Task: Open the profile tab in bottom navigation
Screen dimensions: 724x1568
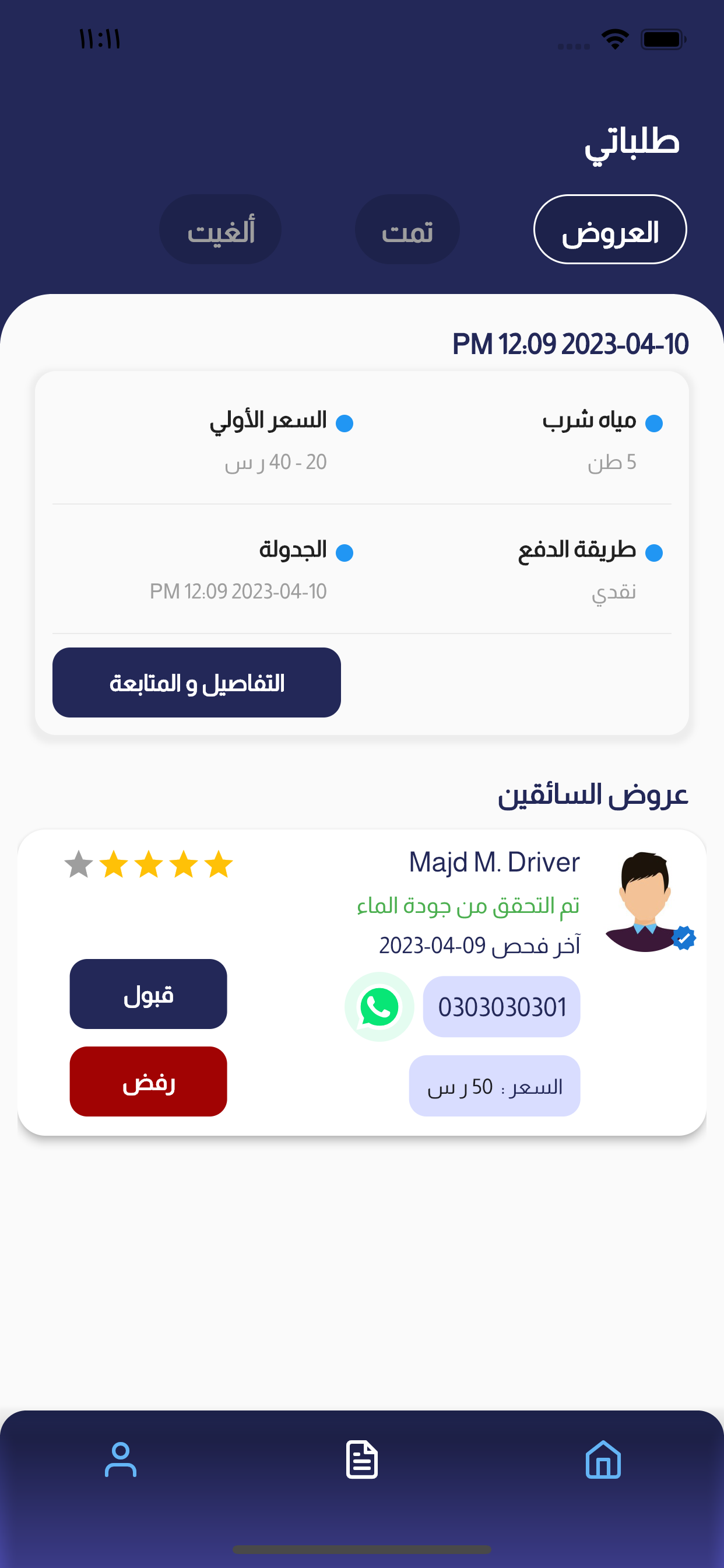Action: click(x=121, y=1459)
